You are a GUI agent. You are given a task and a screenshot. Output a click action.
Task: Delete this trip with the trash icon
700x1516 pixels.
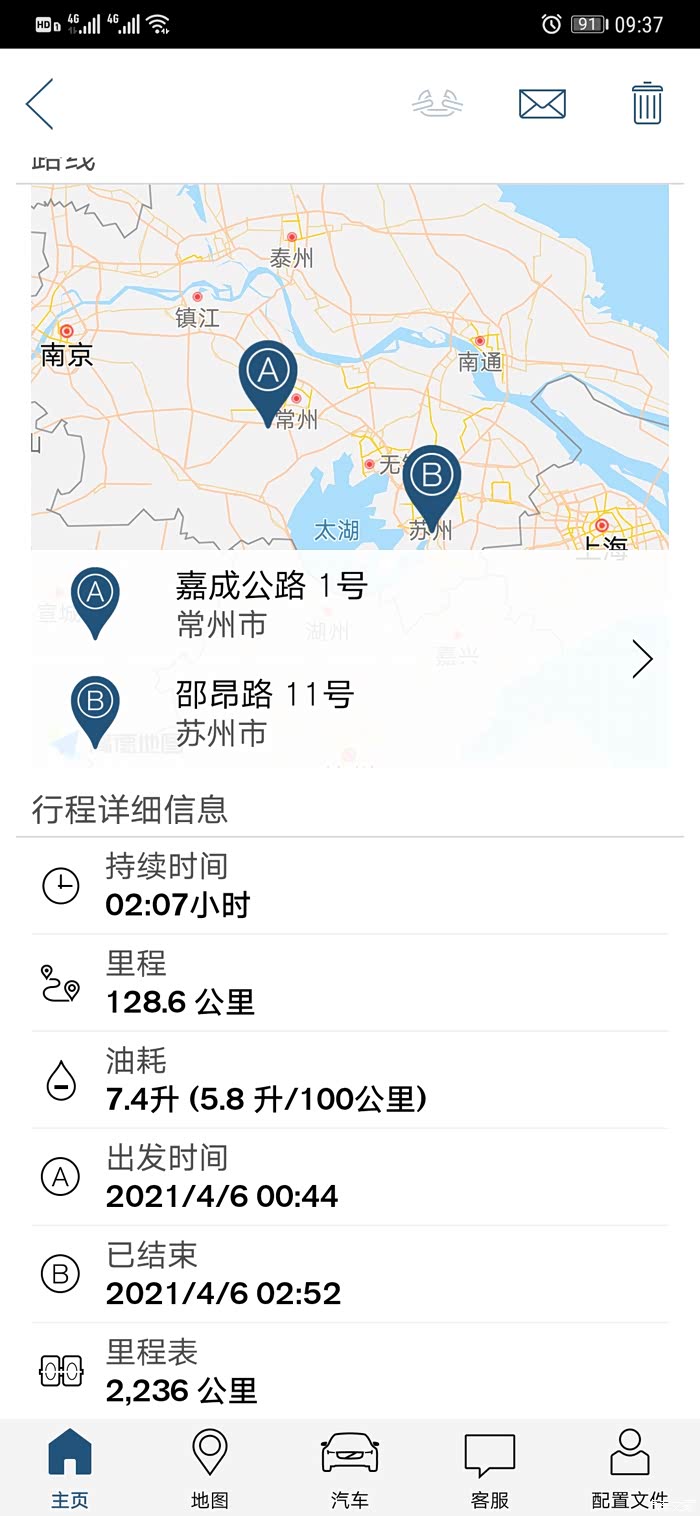(647, 104)
